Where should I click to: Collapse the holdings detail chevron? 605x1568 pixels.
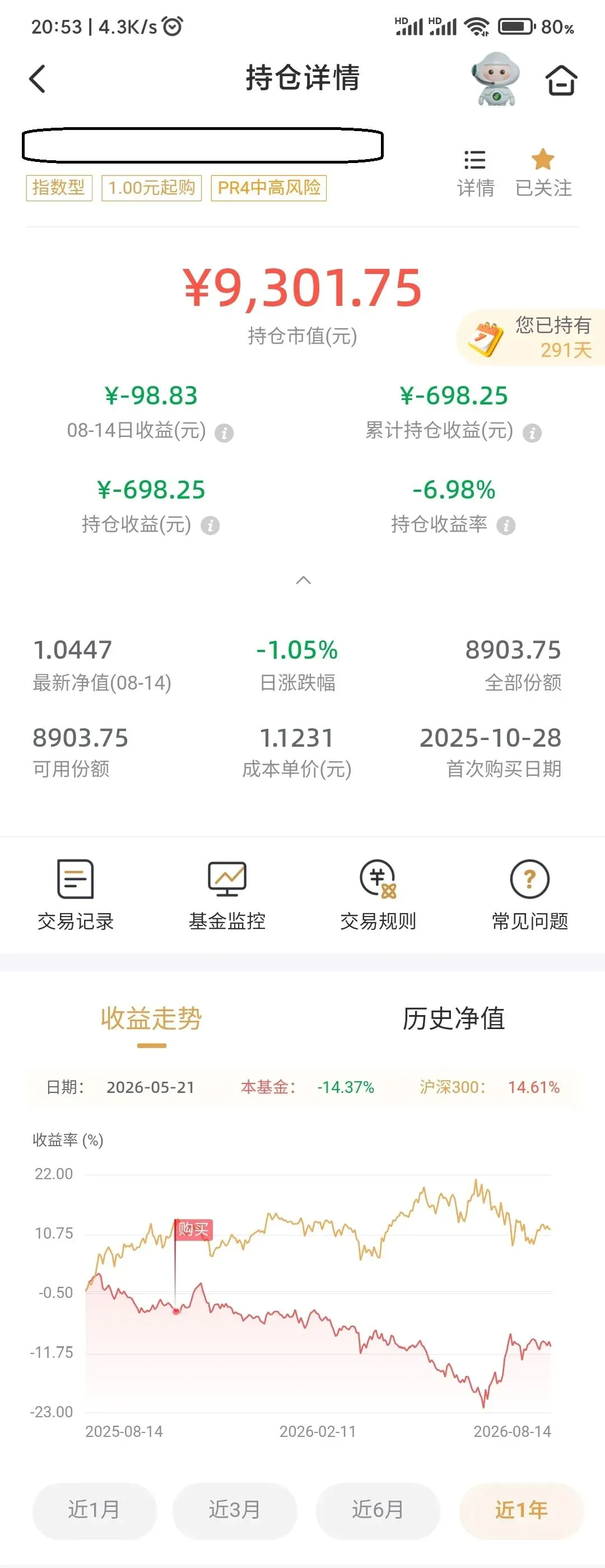point(303,580)
